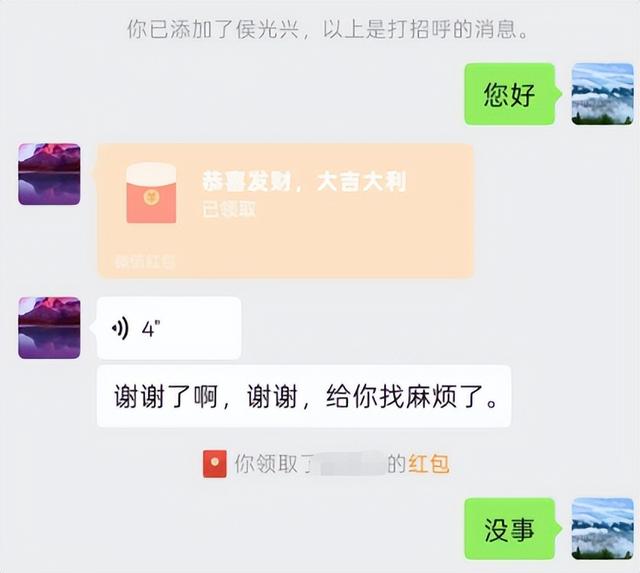Play the 4-second voice message
This screenshot has height=573, width=640.
pos(169,328)
